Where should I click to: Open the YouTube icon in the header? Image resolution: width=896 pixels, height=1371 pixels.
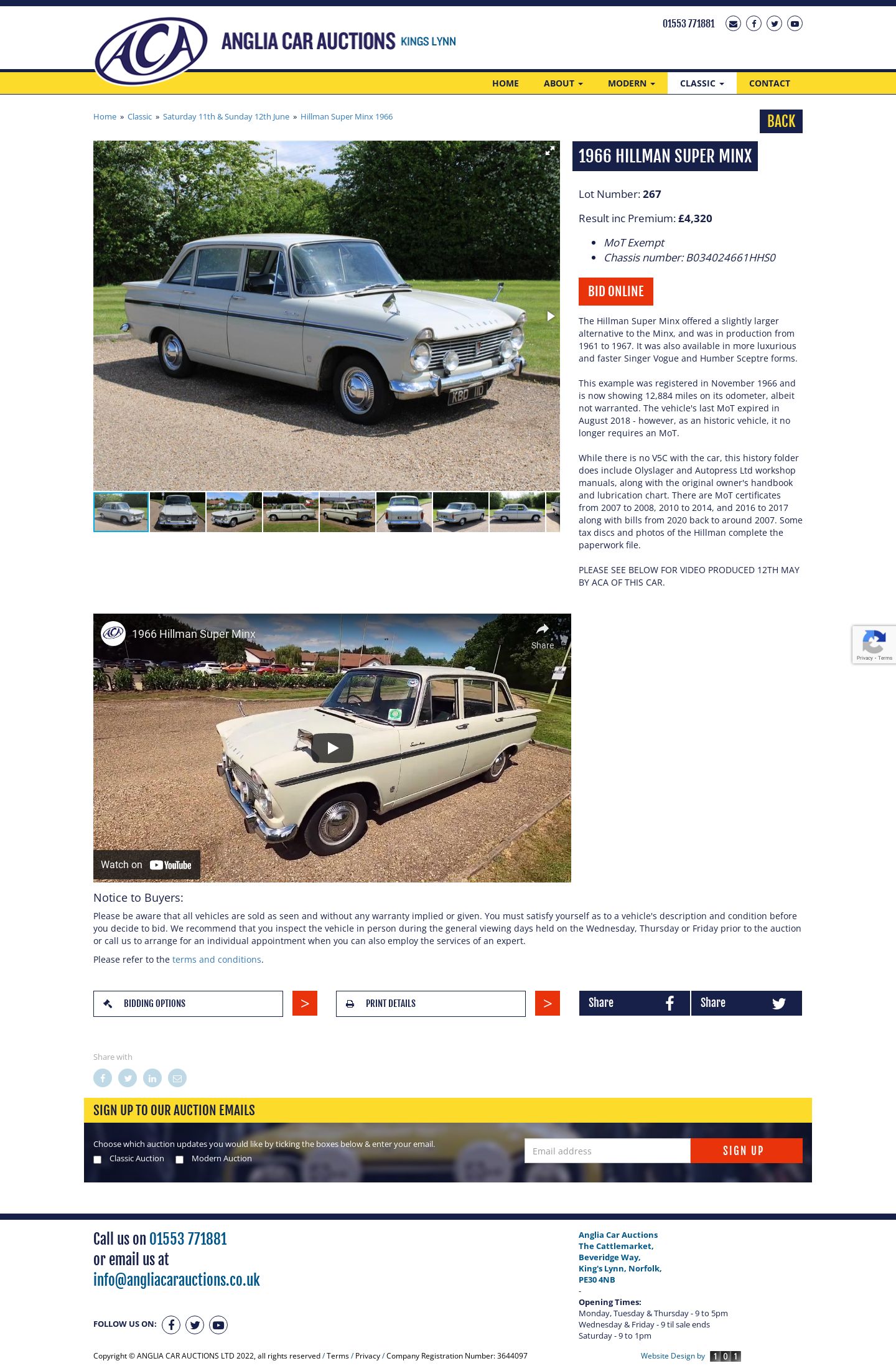(795, 24)
